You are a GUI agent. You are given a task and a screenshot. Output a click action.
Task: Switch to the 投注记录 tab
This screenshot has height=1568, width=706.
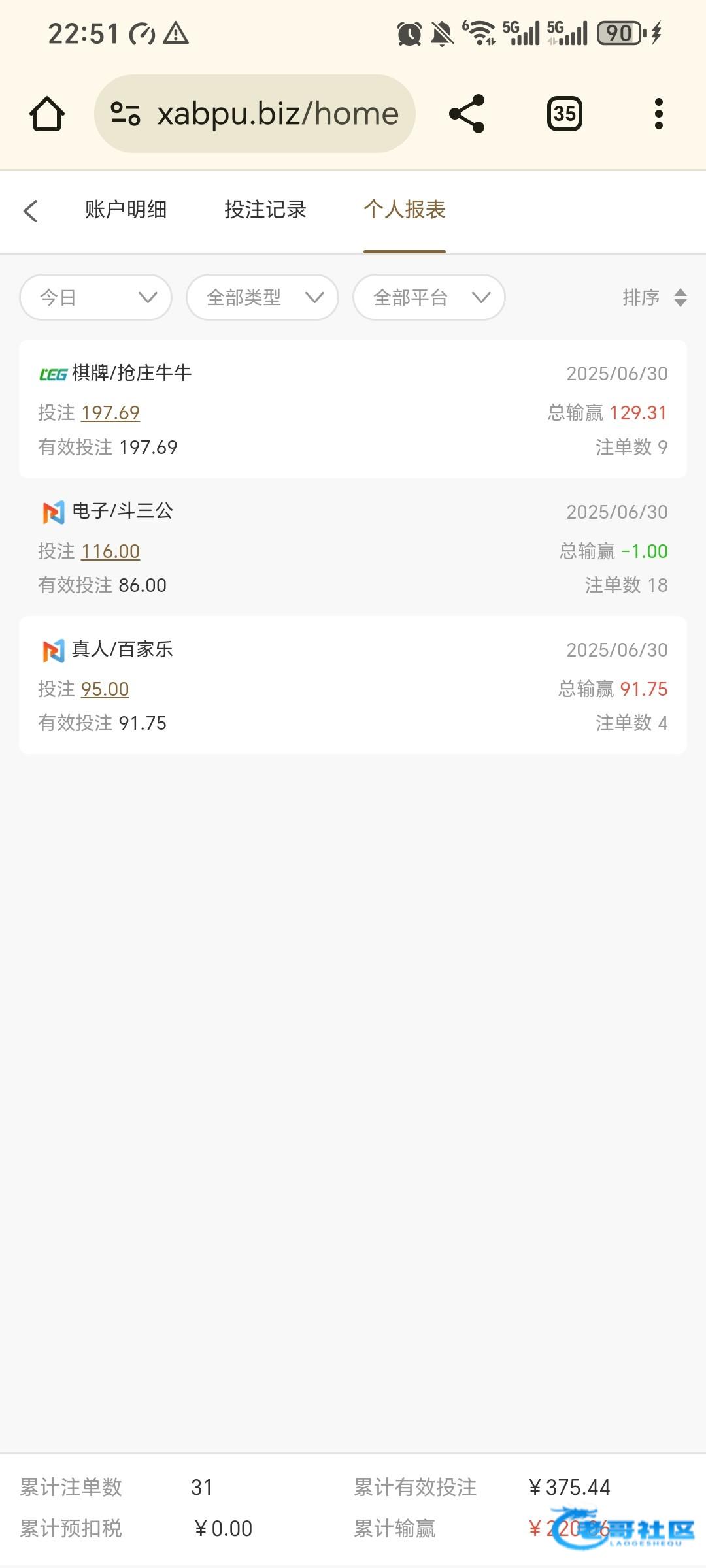tap(265, 210)
